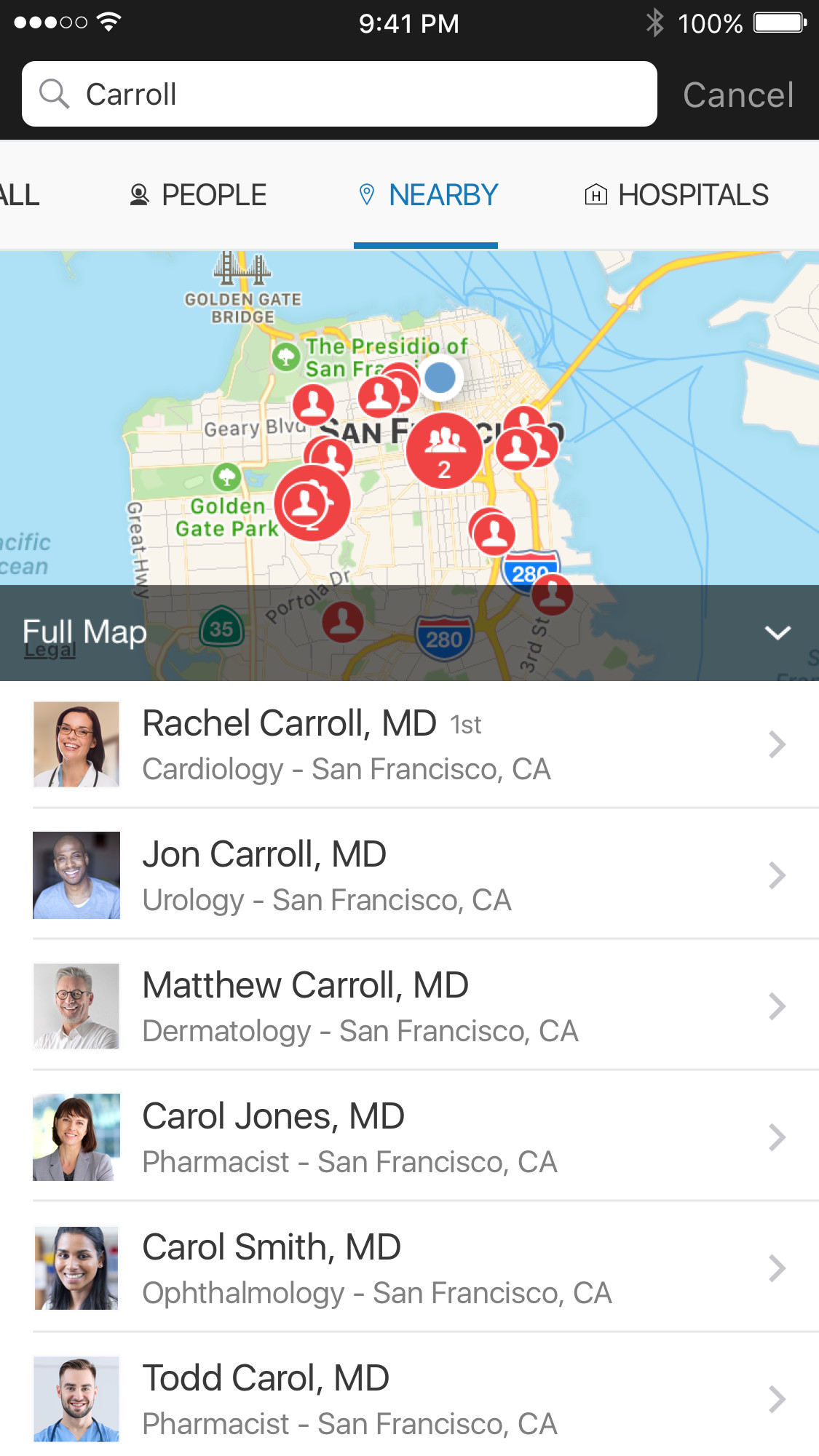Open the map Legal link
Image resolution: width=819 pixels, height=1456 pixels.
click(x=50, y=651)
